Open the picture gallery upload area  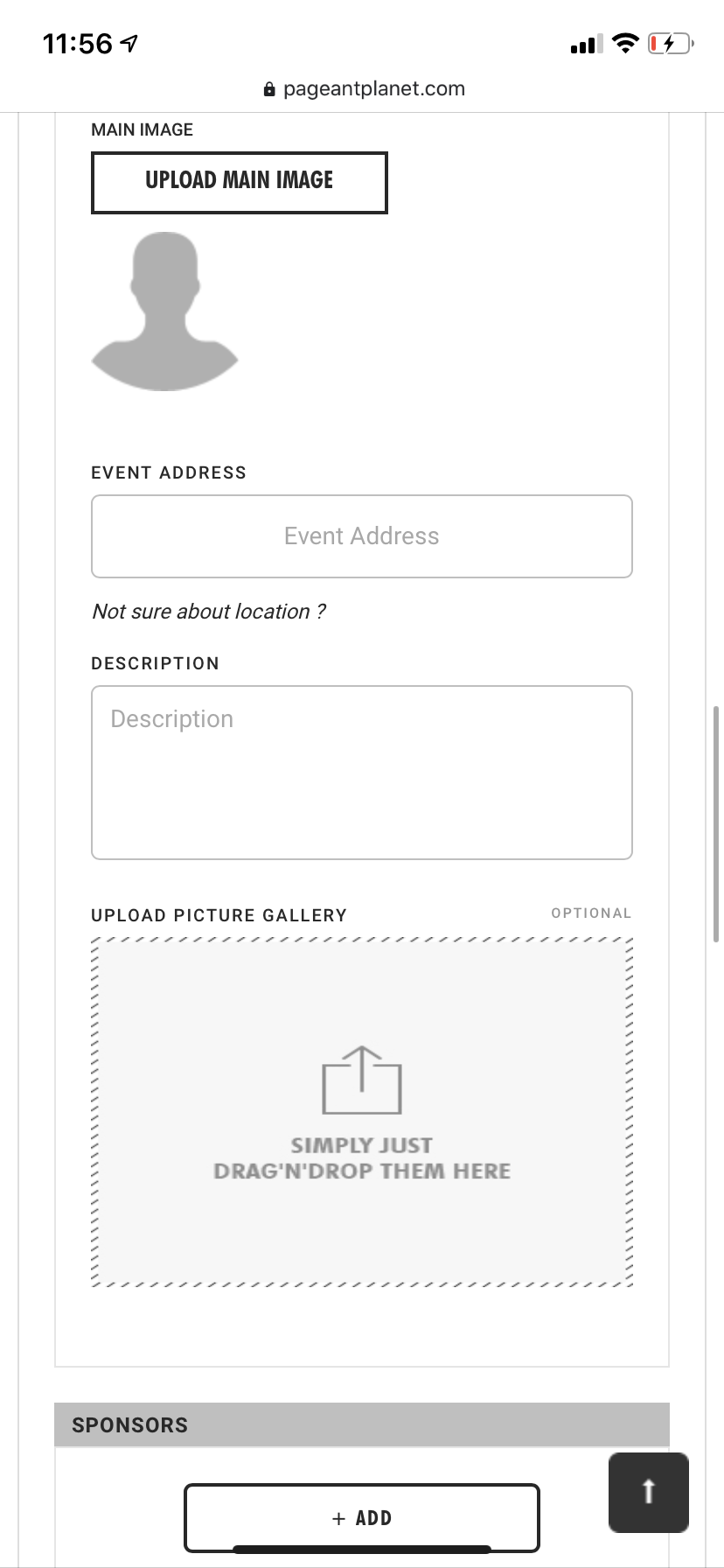pos(361,1111)
